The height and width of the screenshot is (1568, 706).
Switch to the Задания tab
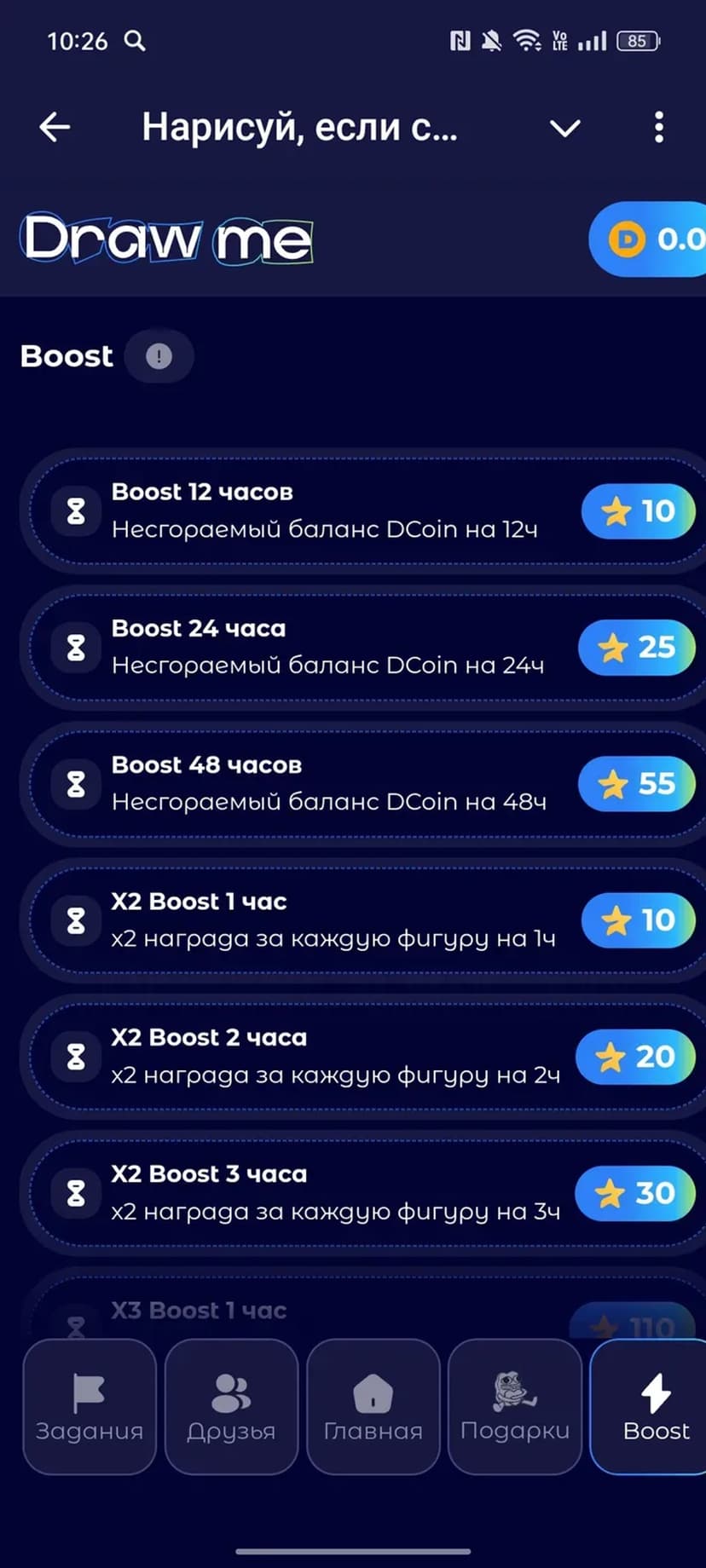pos(90,1406)
